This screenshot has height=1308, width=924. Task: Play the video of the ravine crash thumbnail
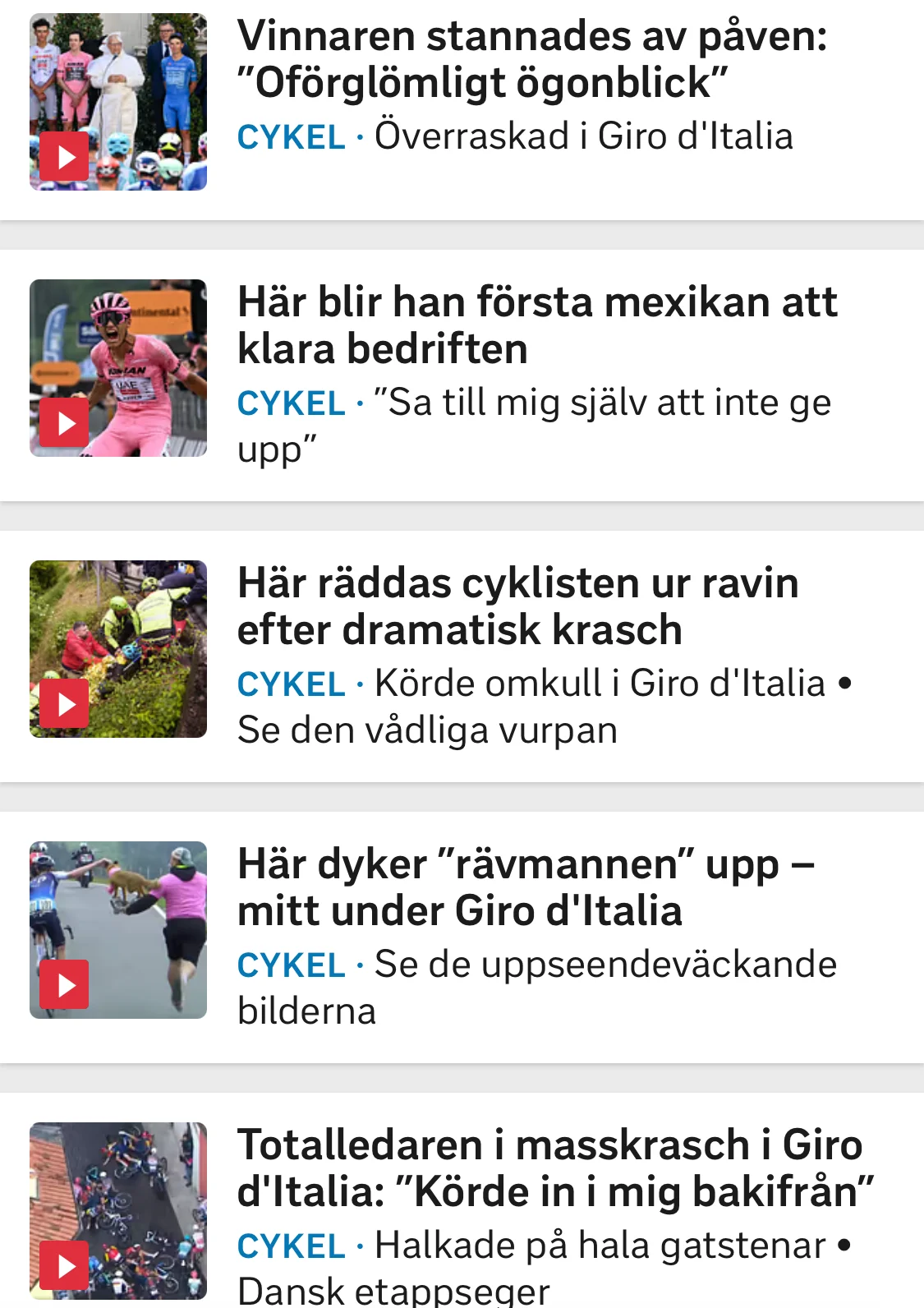pyautogui.click(x=118, y=649)
